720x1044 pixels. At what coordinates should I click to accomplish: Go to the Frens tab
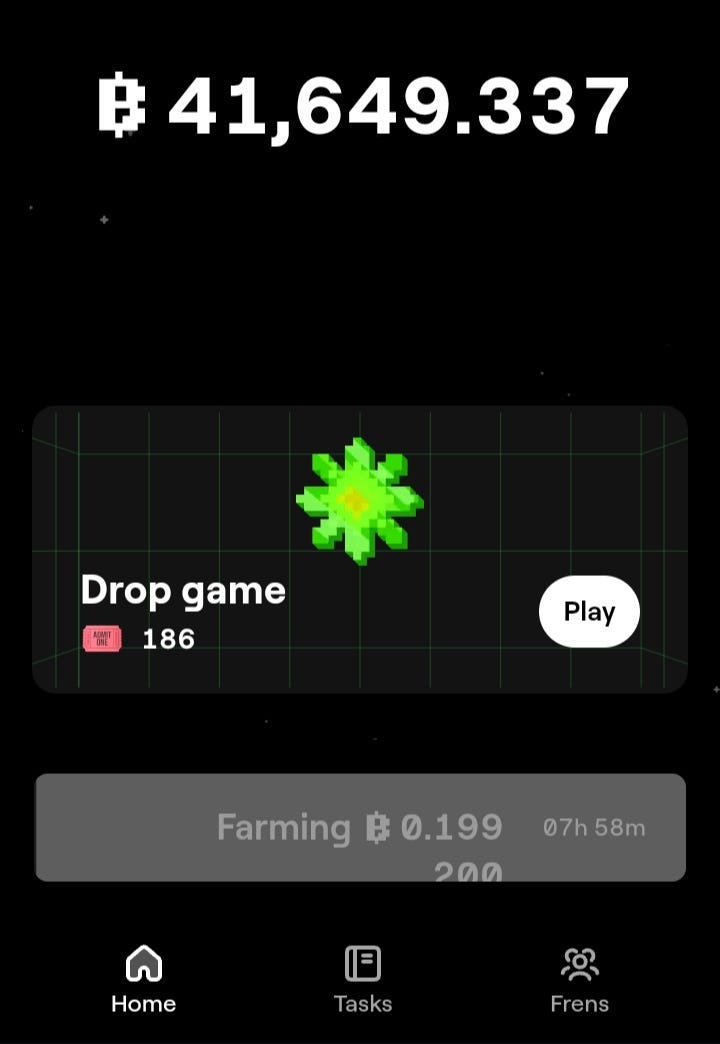click(579, 980)
